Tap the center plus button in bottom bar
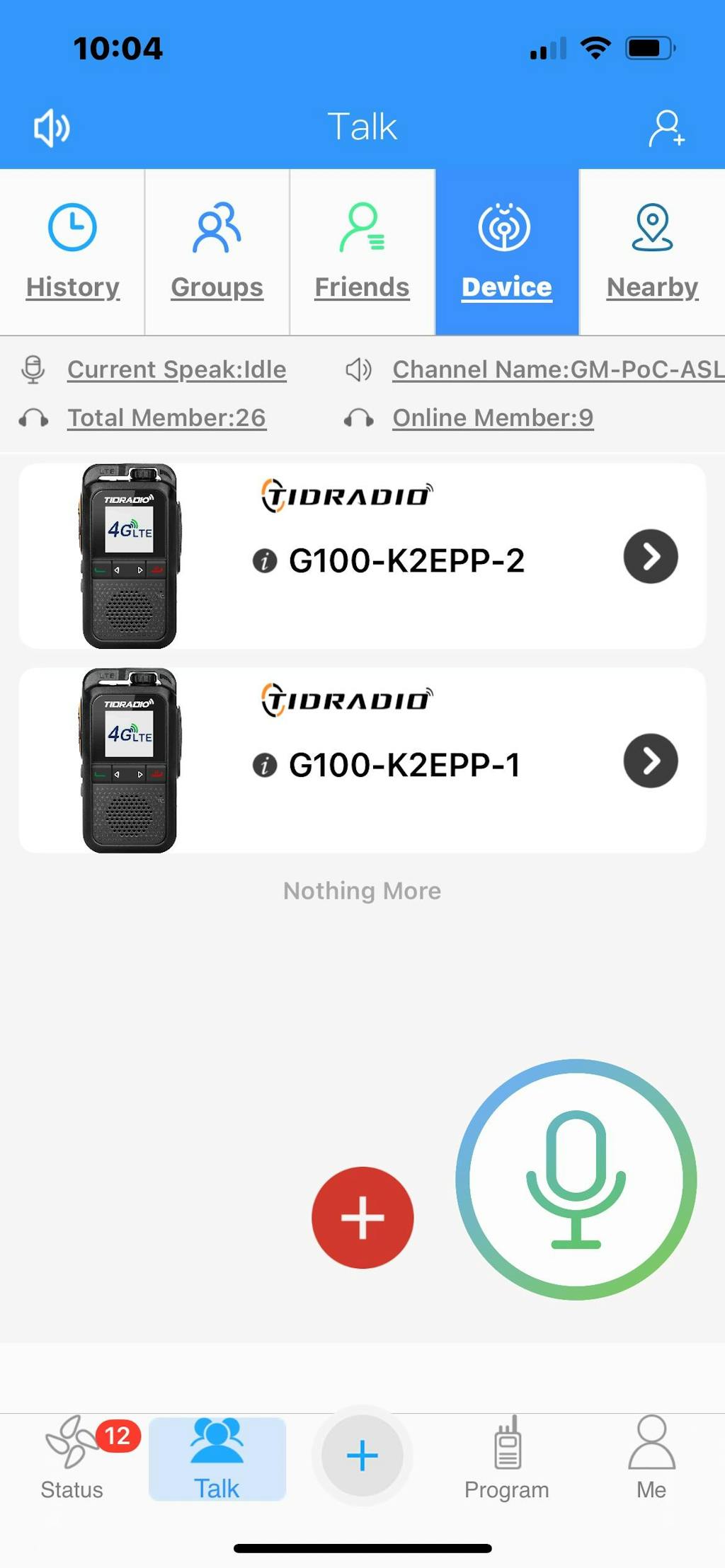This screenshot has height=1568, width=725. tap(362, 1455)
